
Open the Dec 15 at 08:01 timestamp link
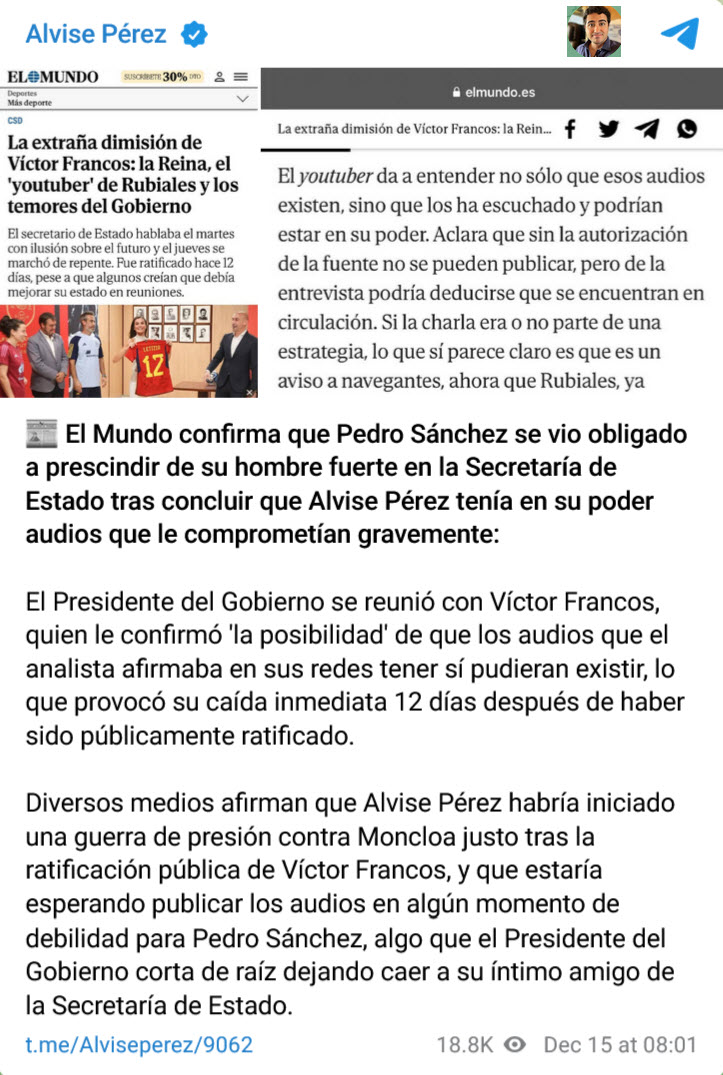tap(620, 1045)
